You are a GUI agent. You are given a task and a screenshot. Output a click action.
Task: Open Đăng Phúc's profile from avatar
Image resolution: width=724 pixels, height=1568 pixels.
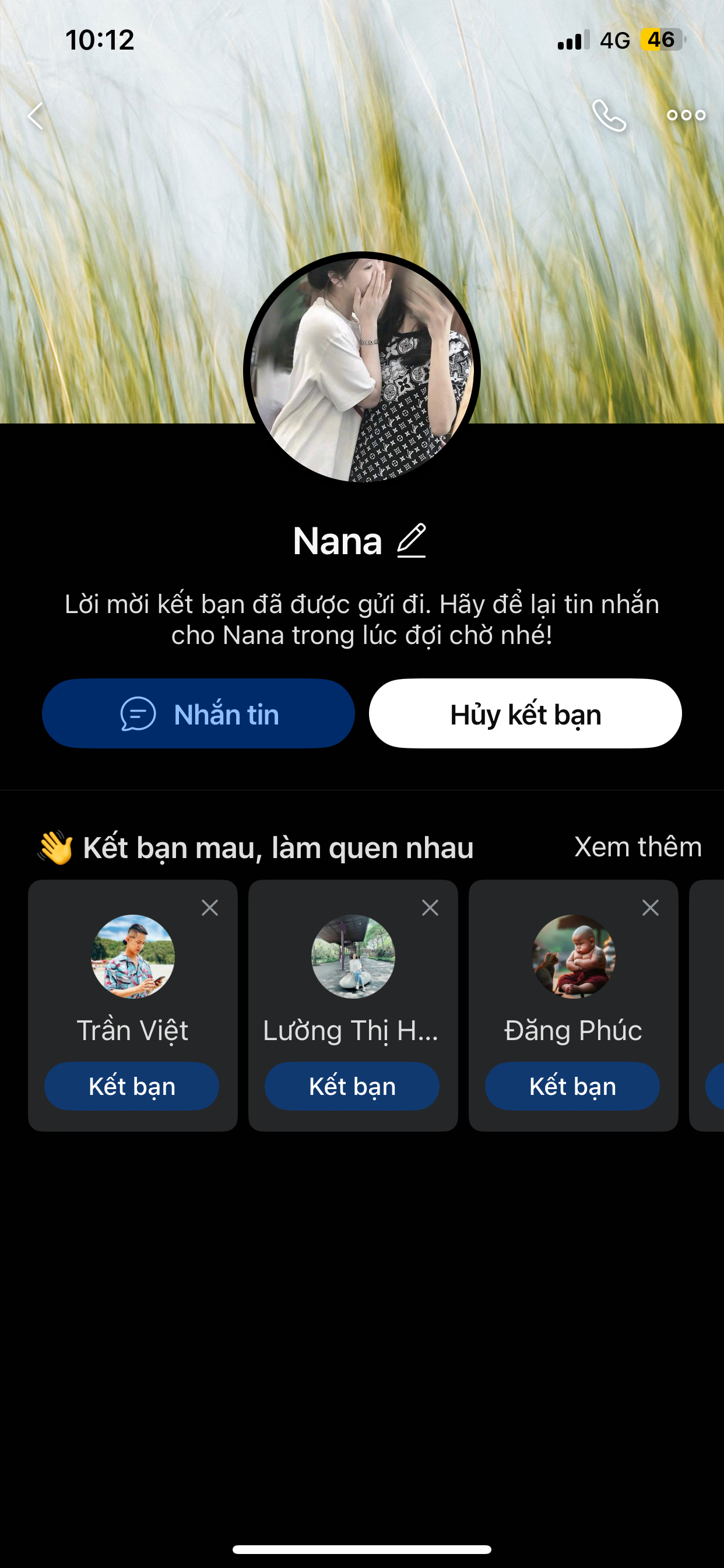573,956
